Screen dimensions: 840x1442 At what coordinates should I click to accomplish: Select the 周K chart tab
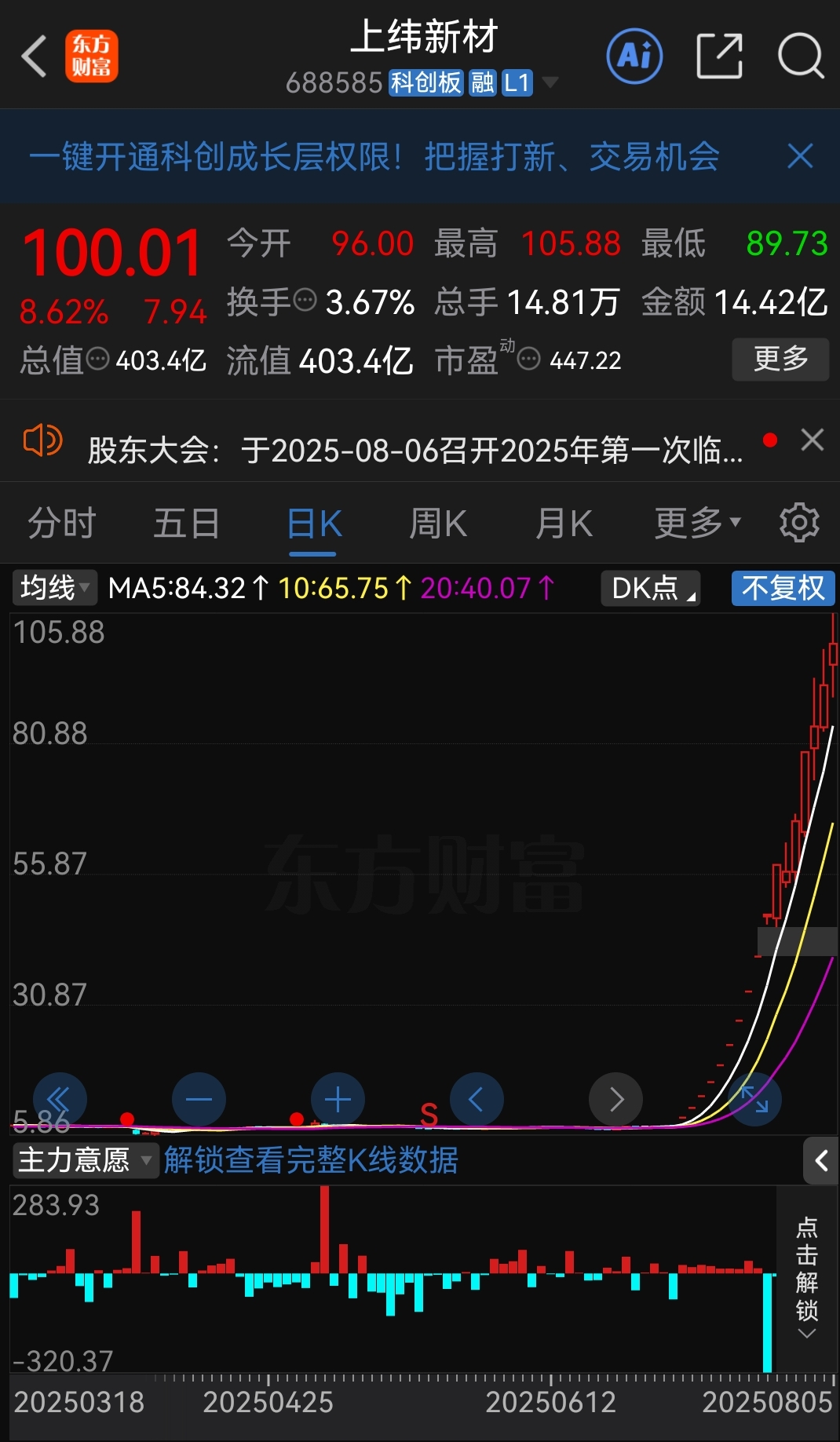pos(438,524)
